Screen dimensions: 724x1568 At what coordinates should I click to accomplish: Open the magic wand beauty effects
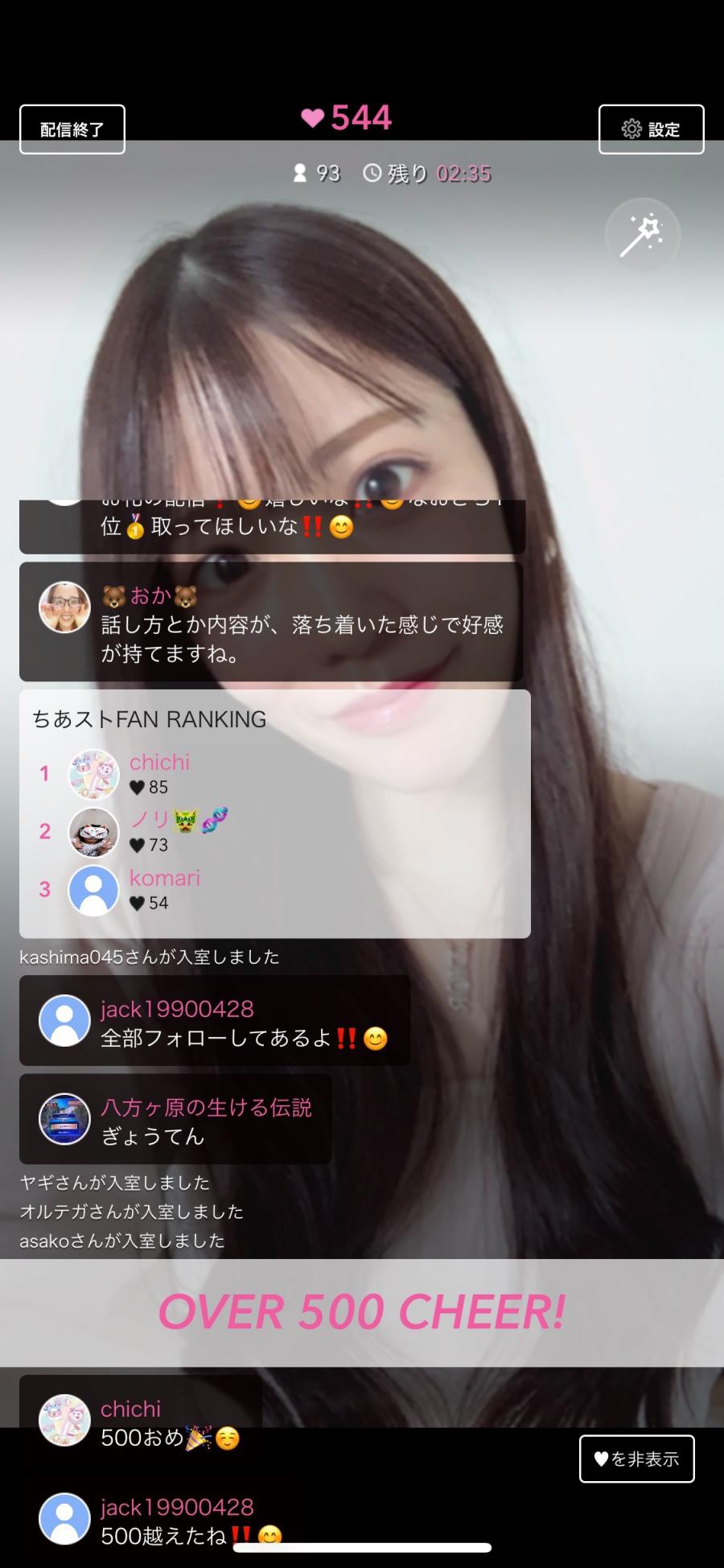pos(642,236)
